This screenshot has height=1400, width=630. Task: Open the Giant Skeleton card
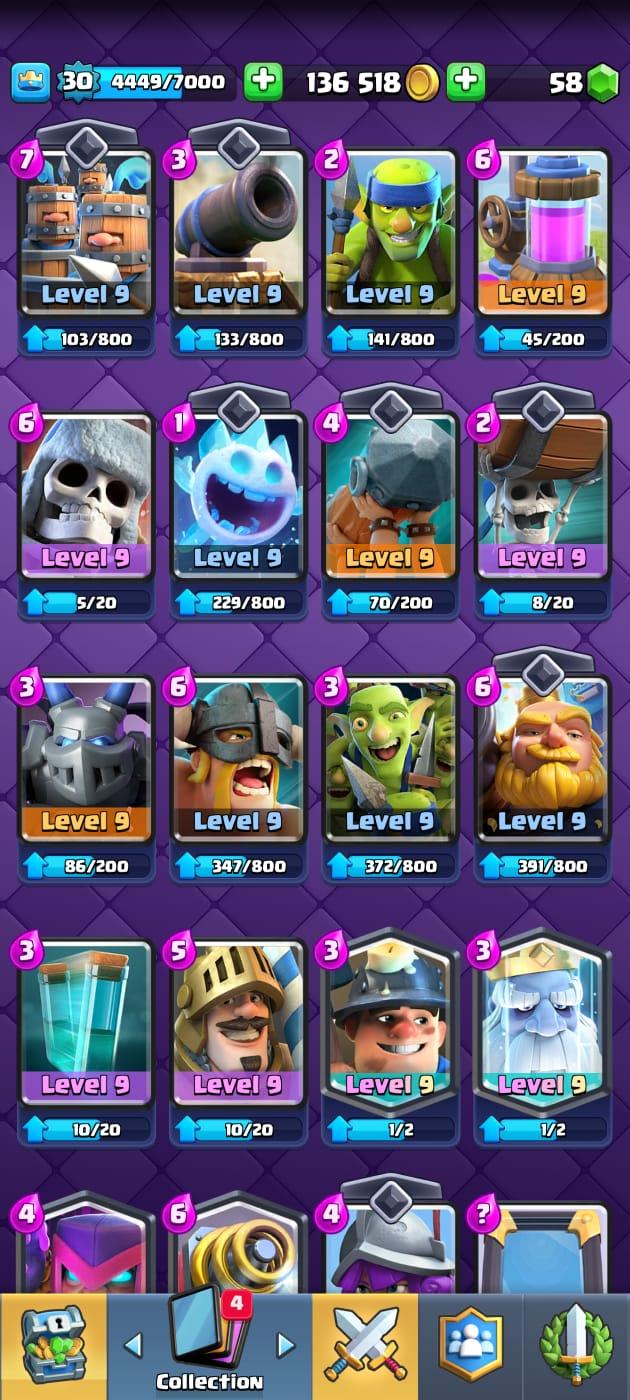point(87,500)
